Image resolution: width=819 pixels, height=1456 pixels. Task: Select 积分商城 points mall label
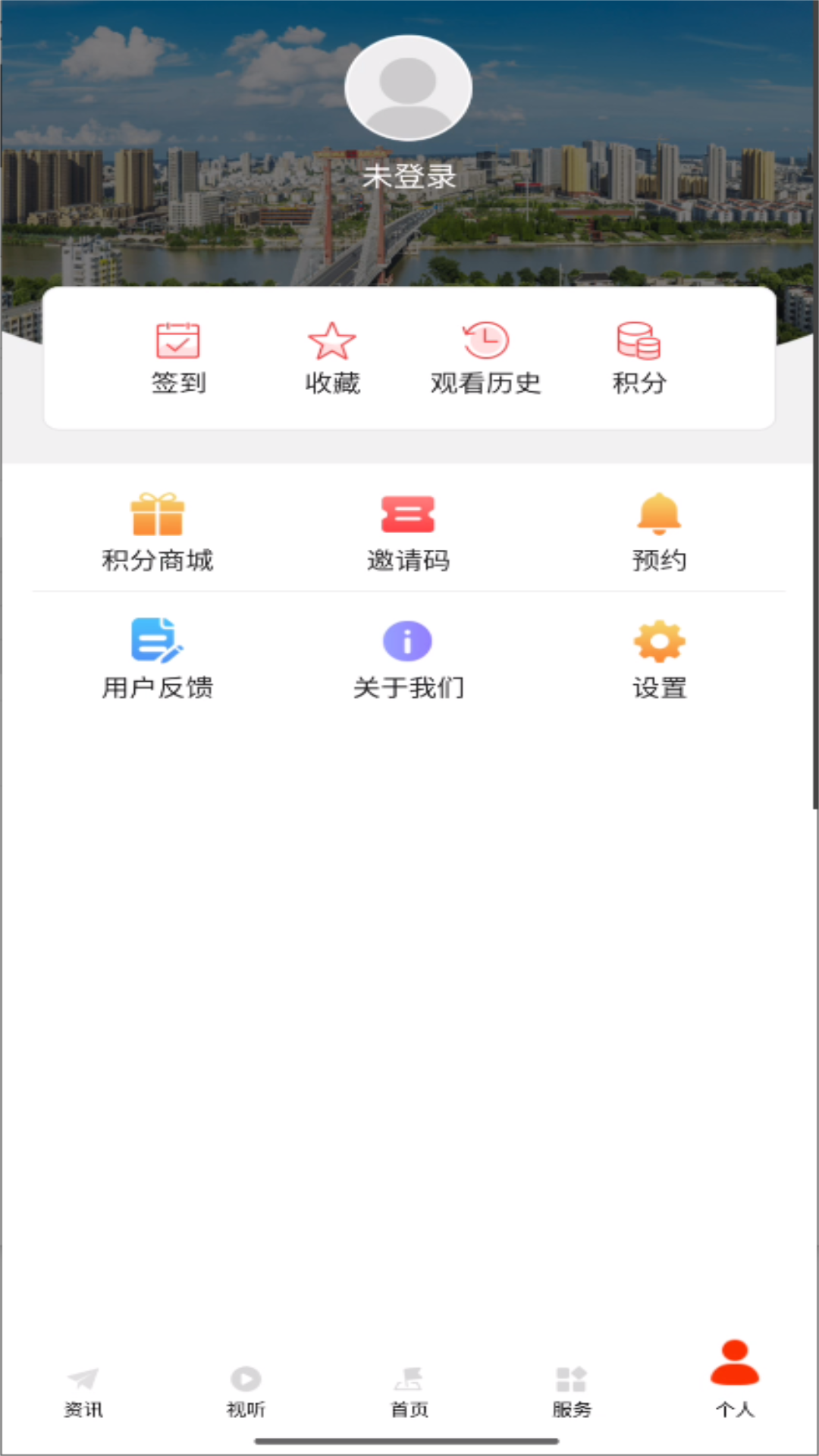coord(157,562)
